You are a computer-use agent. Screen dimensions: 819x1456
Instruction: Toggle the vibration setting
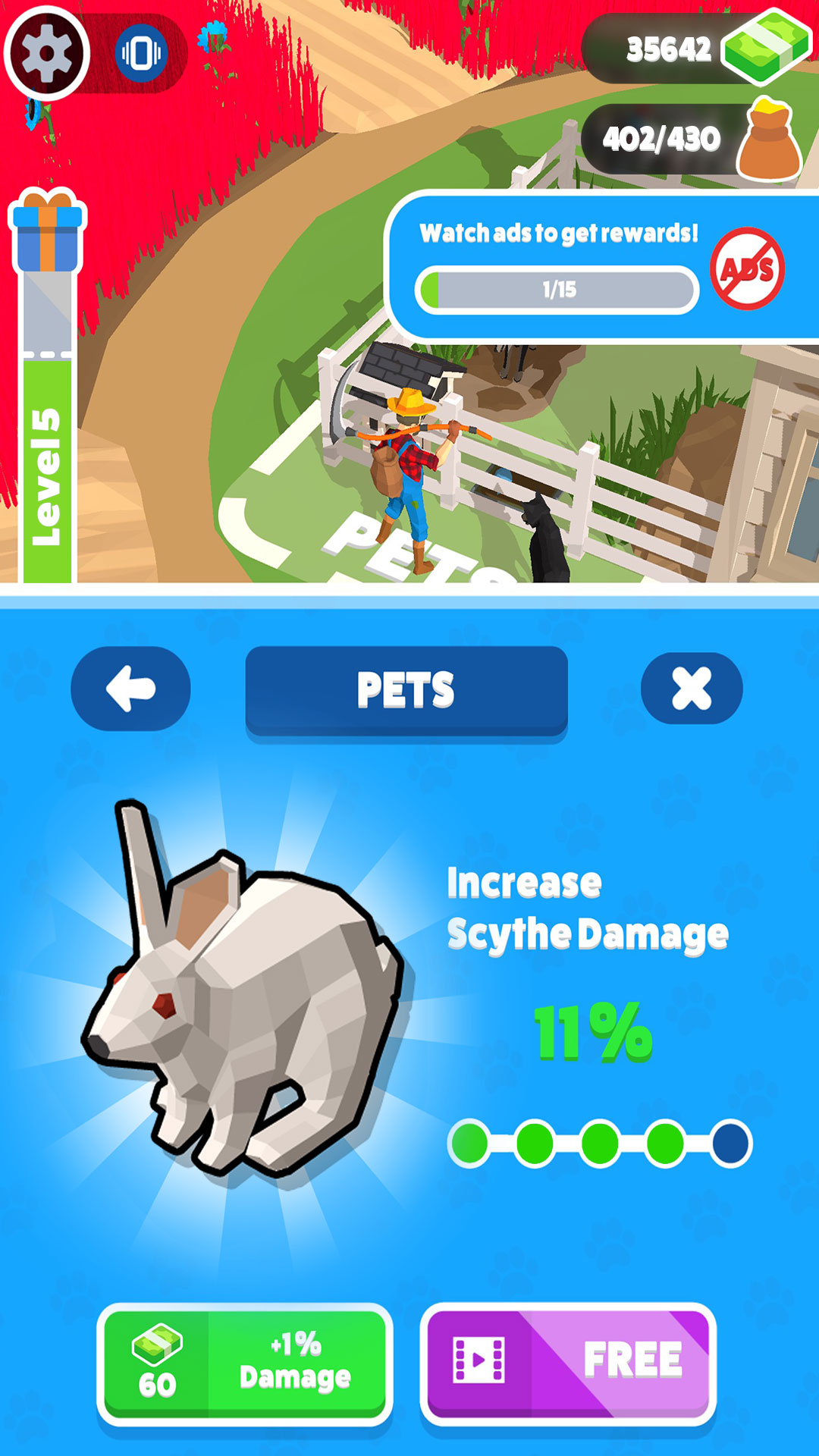(142, 53)
